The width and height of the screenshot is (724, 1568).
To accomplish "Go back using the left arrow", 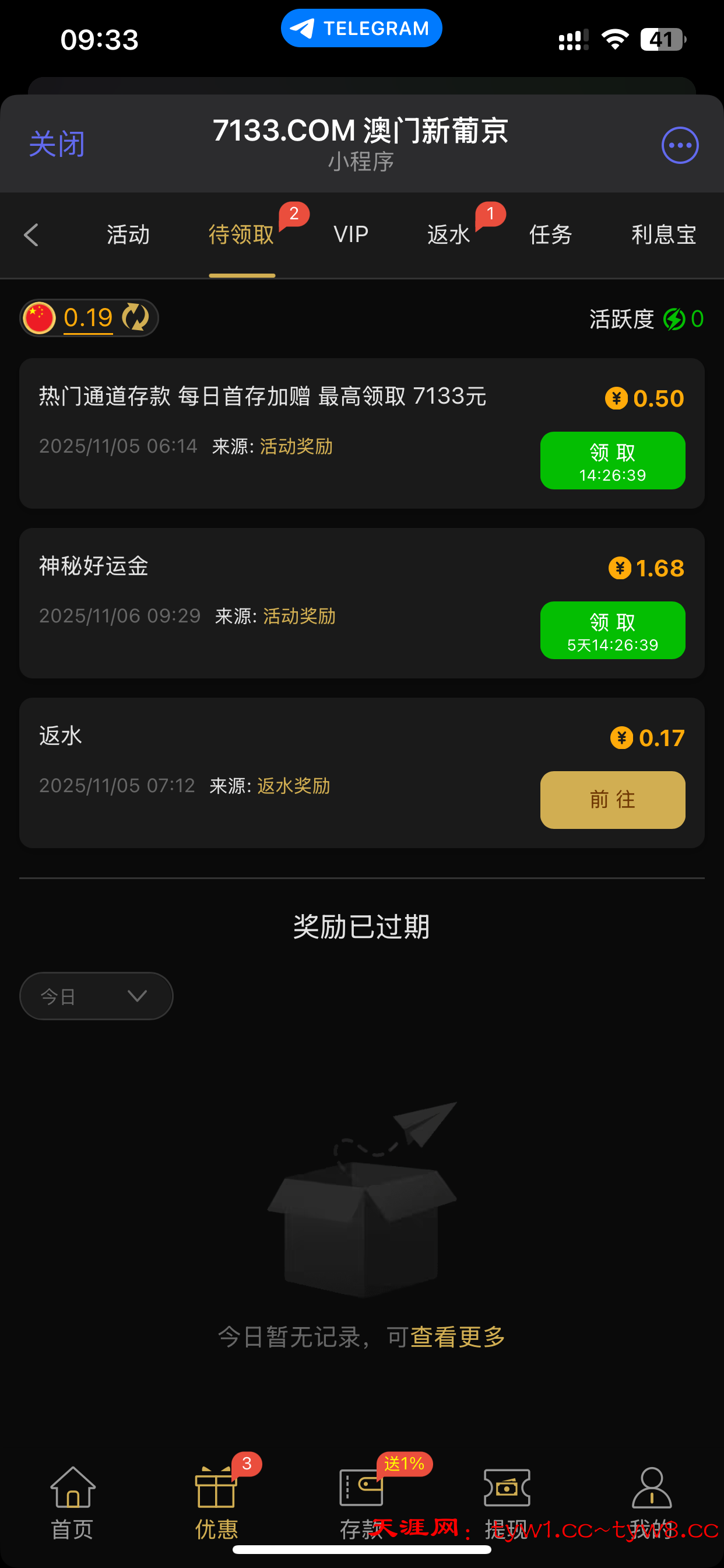I will pos(31,235).
